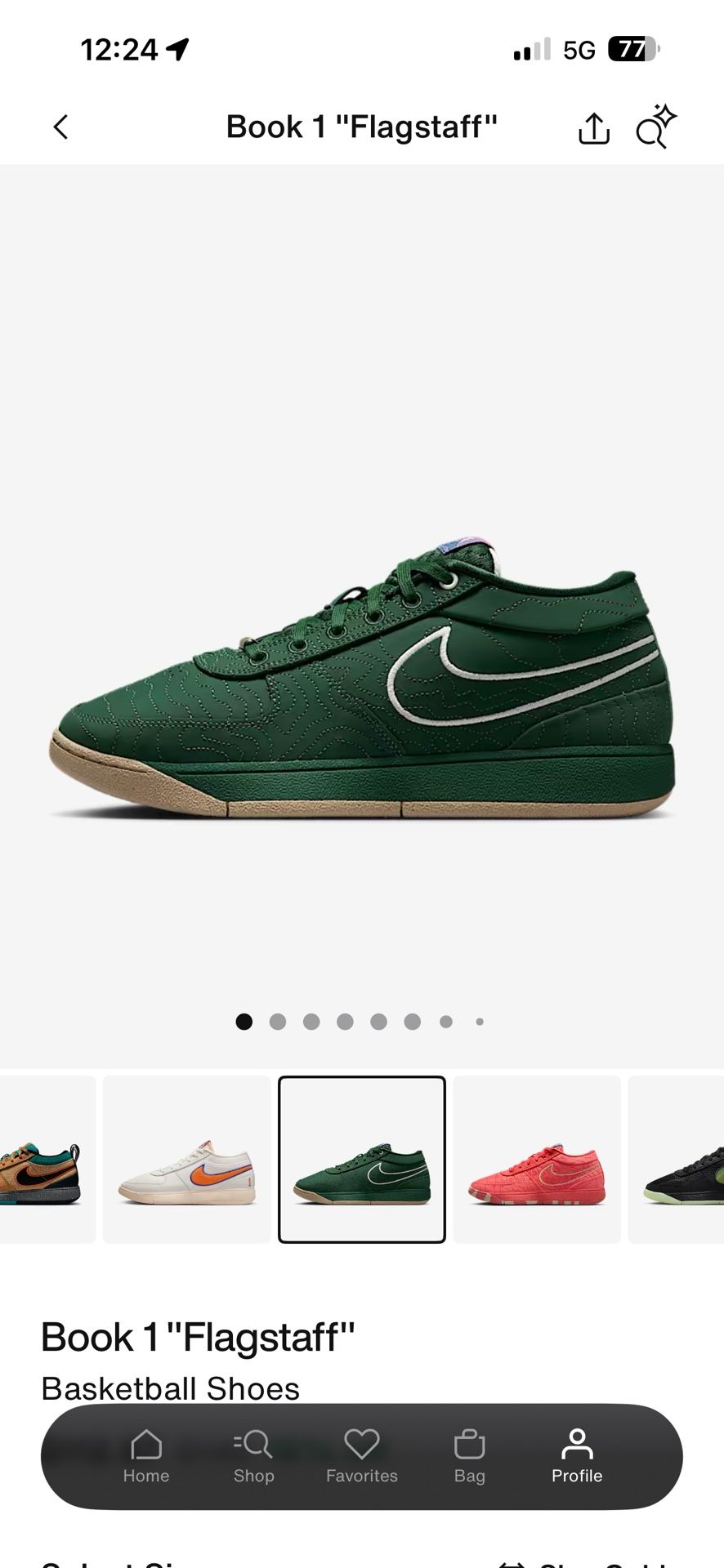This screenshot has height=1568, width=724.
Task: Tap the last carousel dot
Action: pyautogui.click(x=480, y=1022)
